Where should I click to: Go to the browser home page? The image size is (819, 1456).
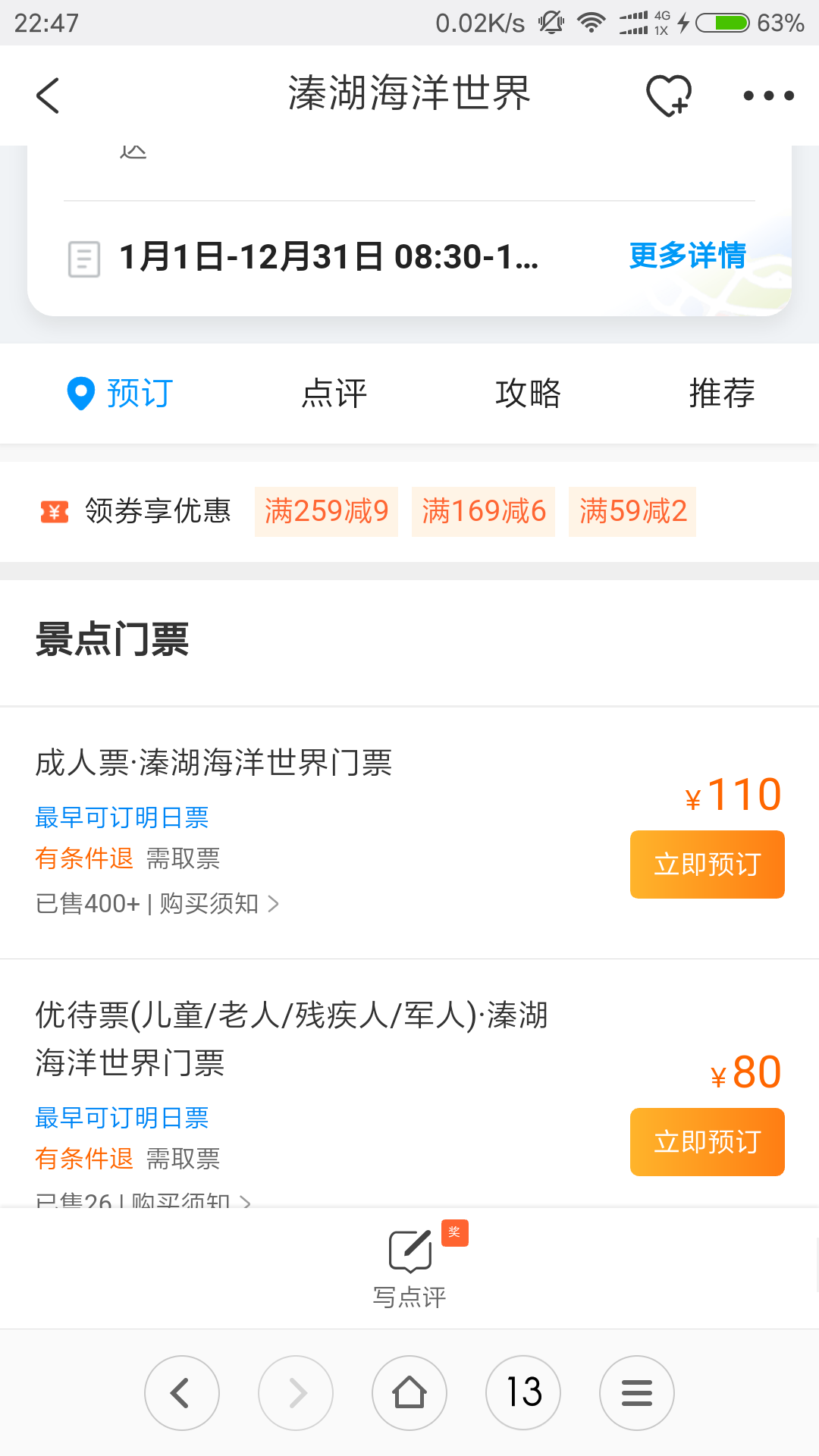point(409,1393)
